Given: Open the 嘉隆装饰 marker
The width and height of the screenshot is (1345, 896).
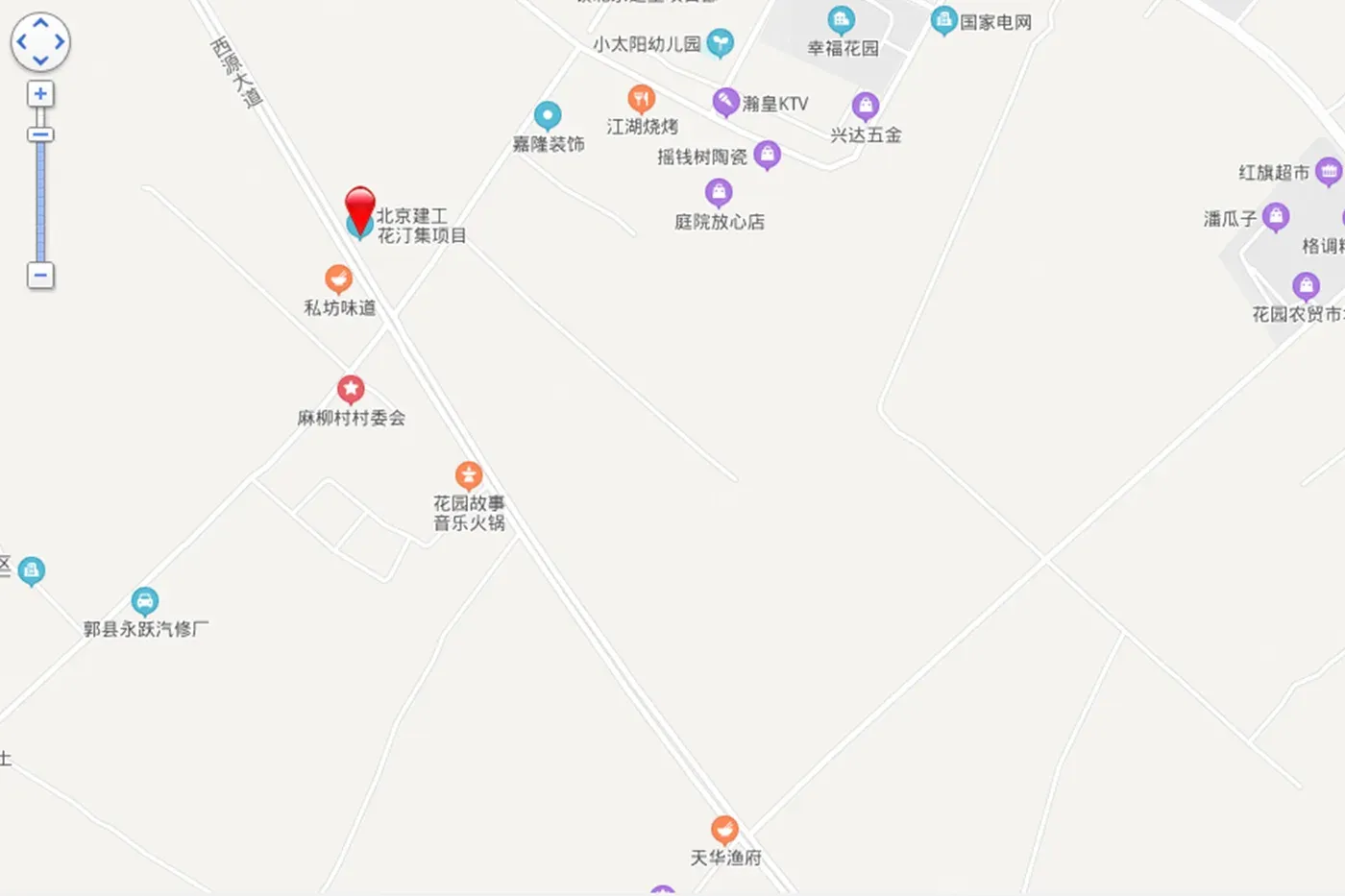Looking at the screenshot, I should tap(548, 116).
